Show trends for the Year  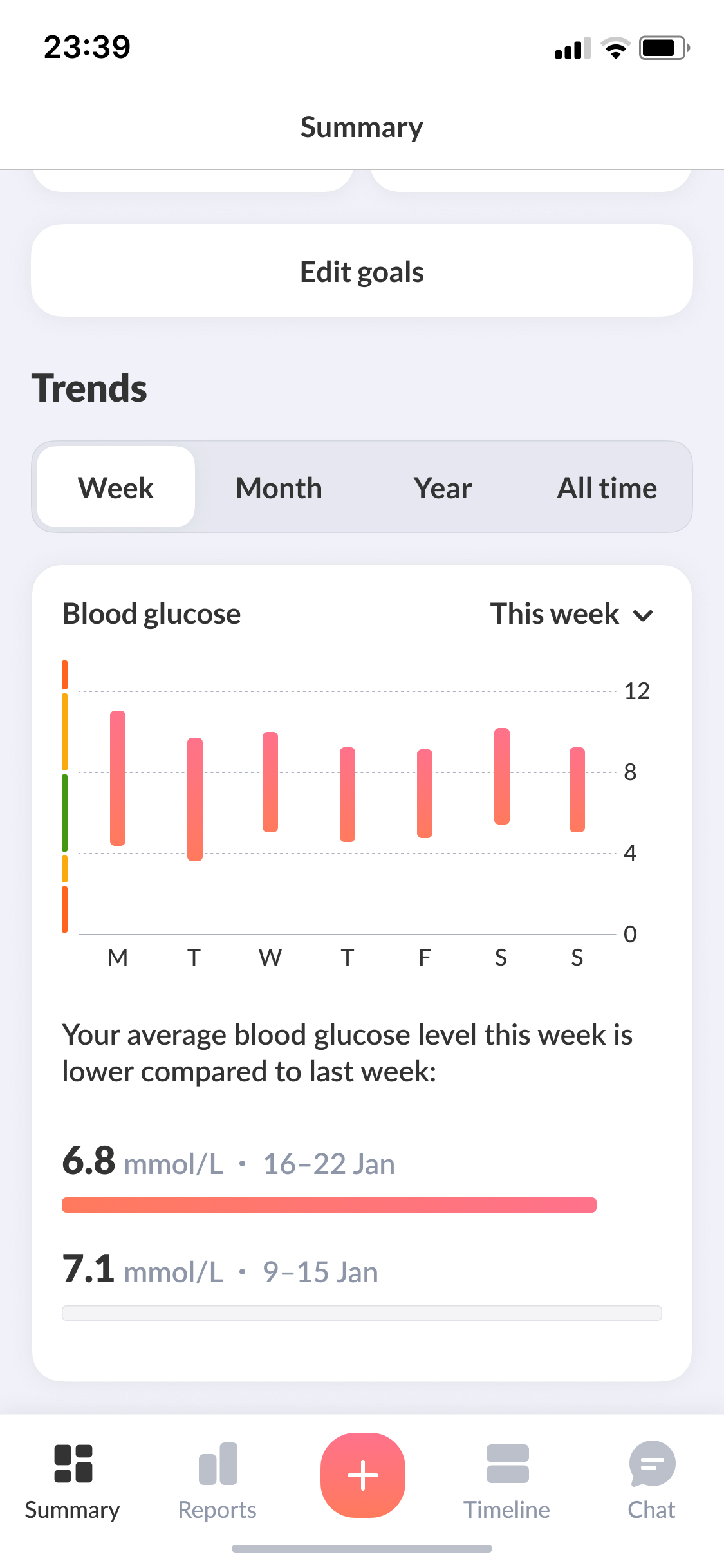443,487
